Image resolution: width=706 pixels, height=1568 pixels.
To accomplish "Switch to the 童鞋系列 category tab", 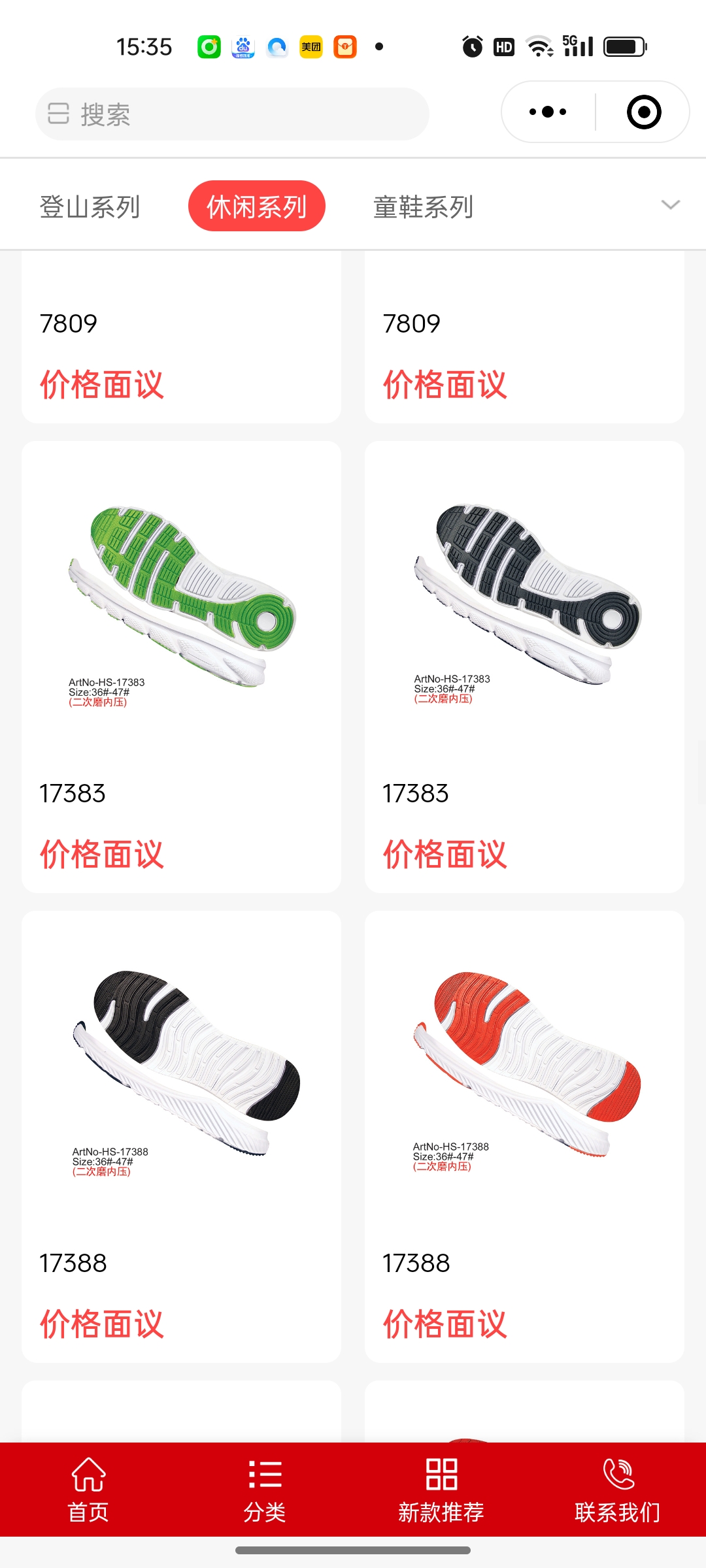I will 423,207.
